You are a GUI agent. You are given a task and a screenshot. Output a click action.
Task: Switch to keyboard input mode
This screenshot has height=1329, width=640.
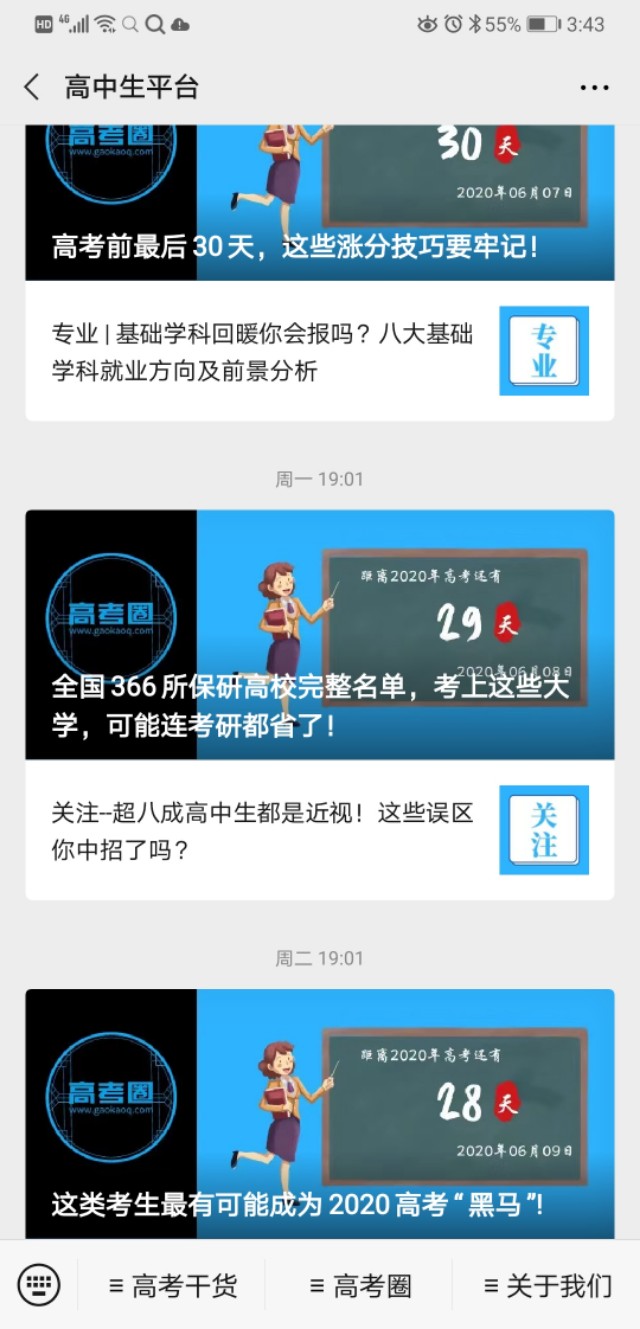(x=39, y=1284)
